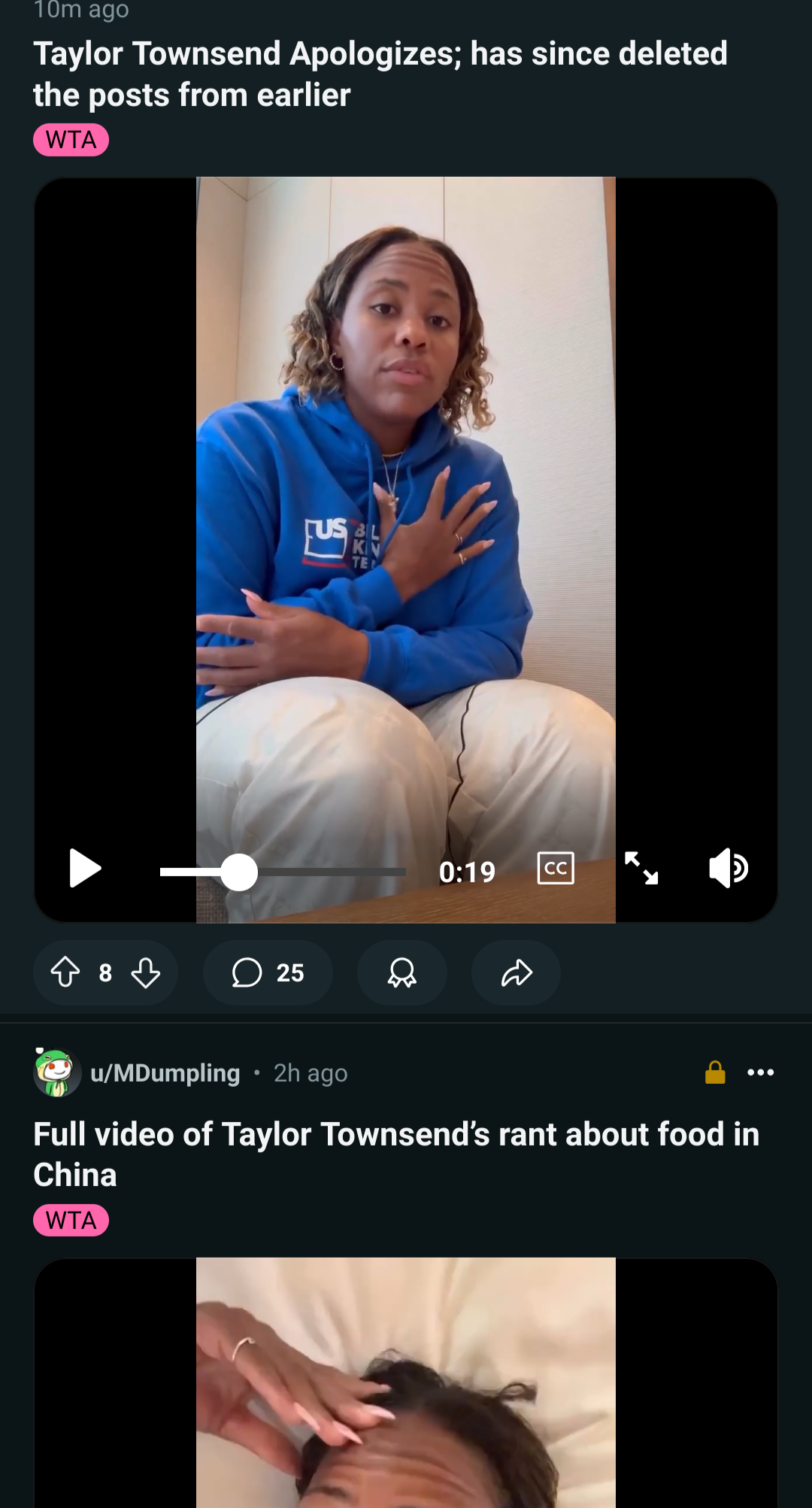Open the Taylor Townsend Apologizes post title
Image resolution: width=812 pixels, height=1508 pixels.
[x=380, y=74]
